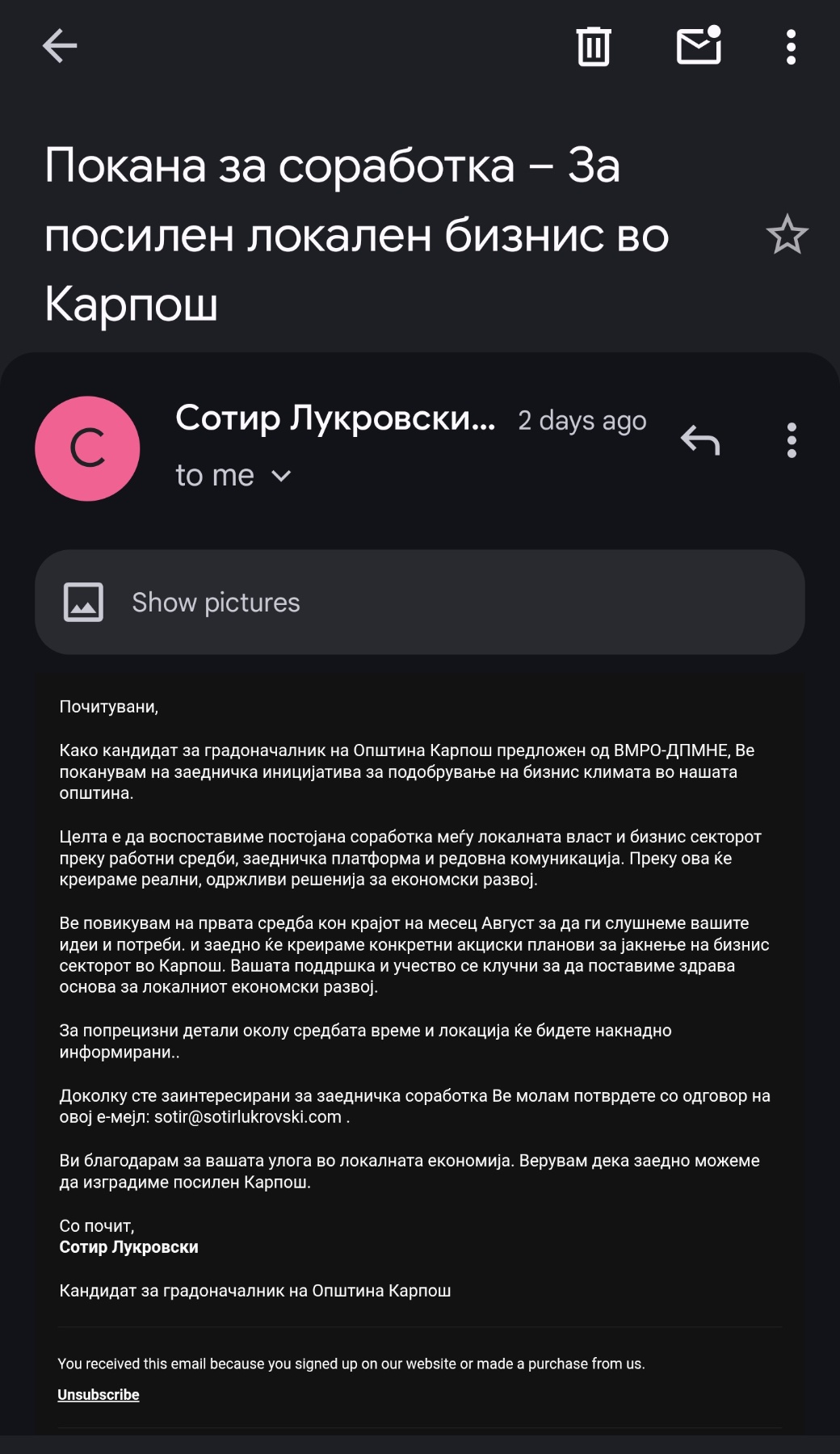Reply to Сотир Лукровски
The height and width of the screenshot is (1454, 840).
[x=699, y=441]
